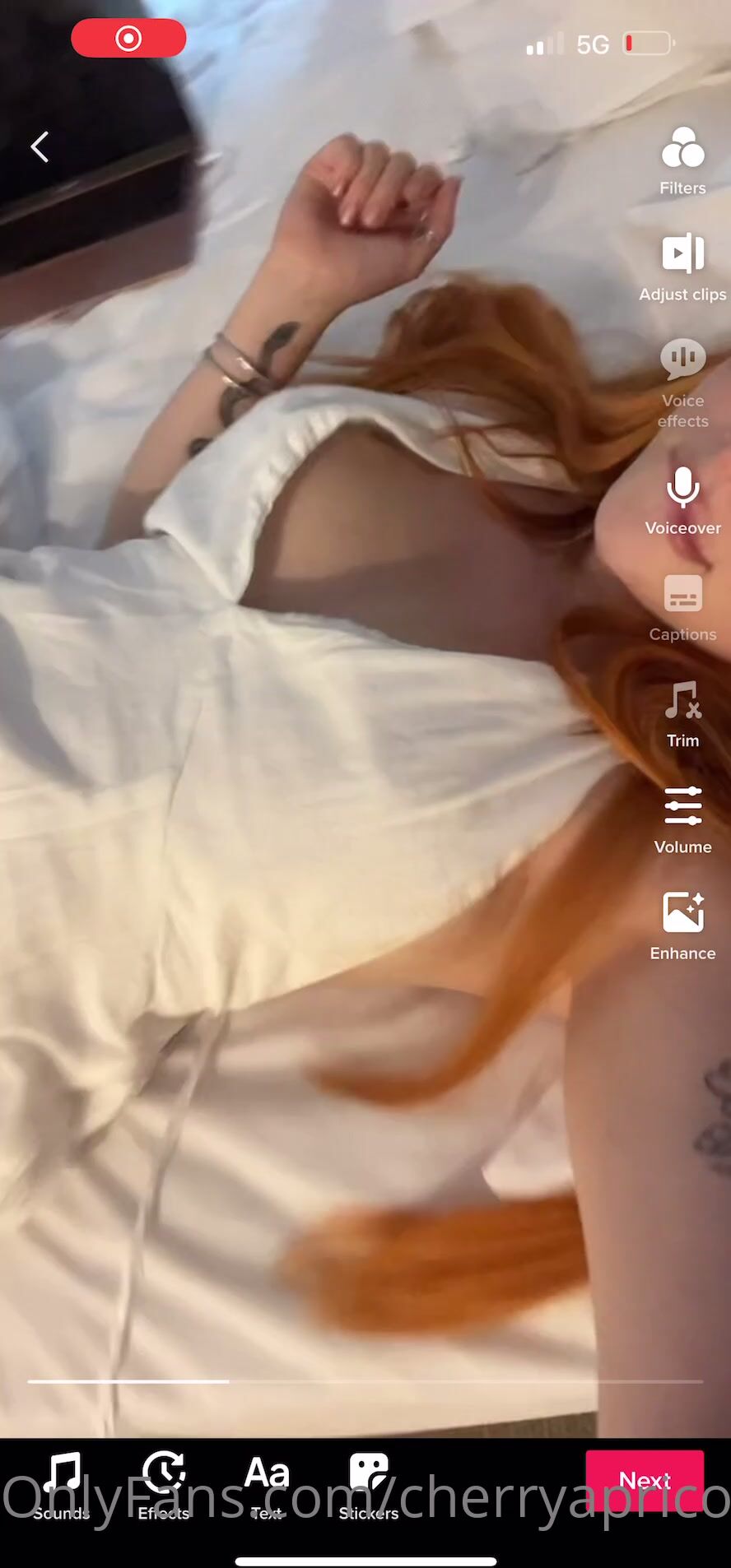
Task: Open Sounds to add music
Action: (62, 1485)
